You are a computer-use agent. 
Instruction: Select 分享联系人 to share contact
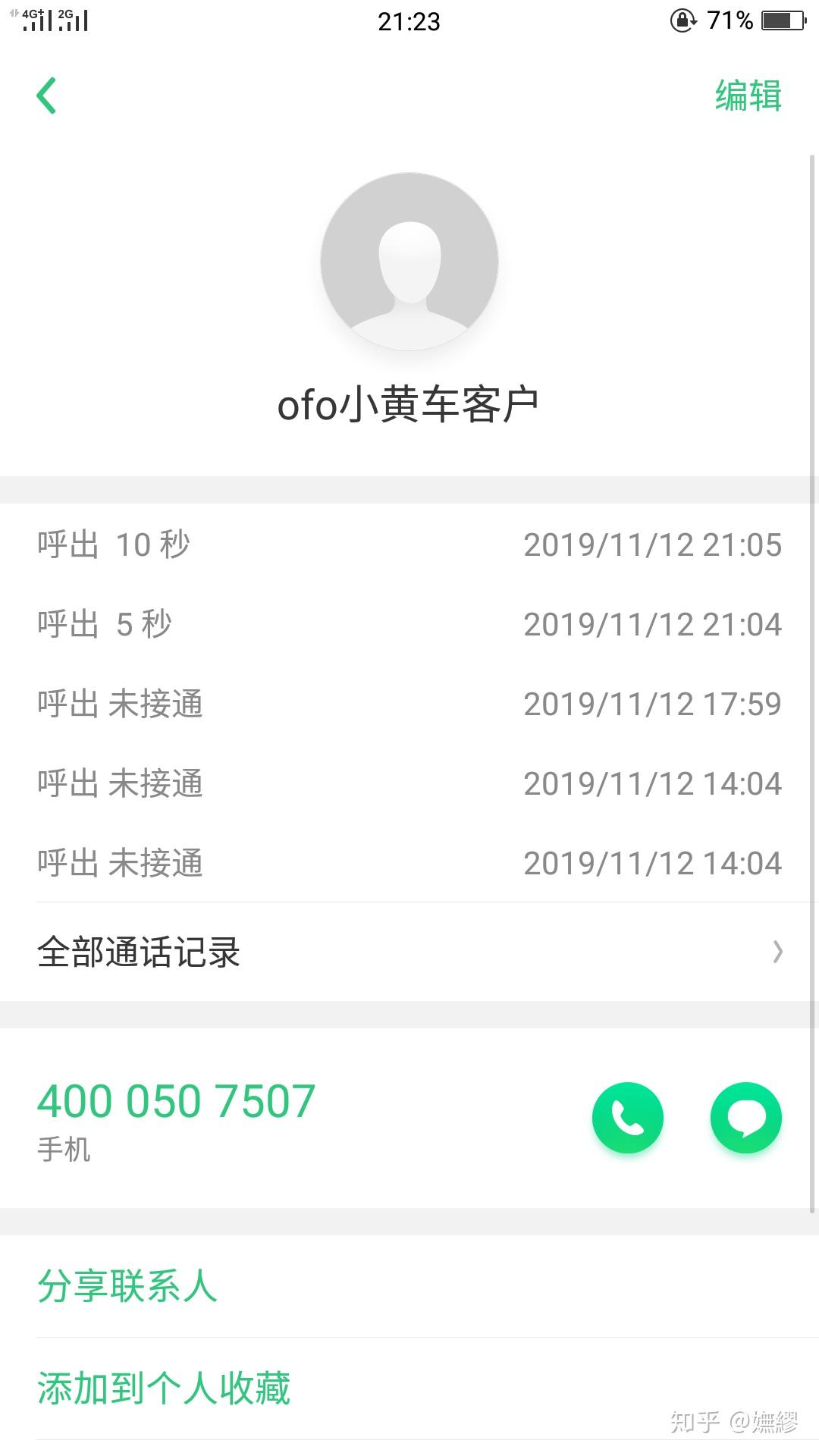tap(127, 1286)
